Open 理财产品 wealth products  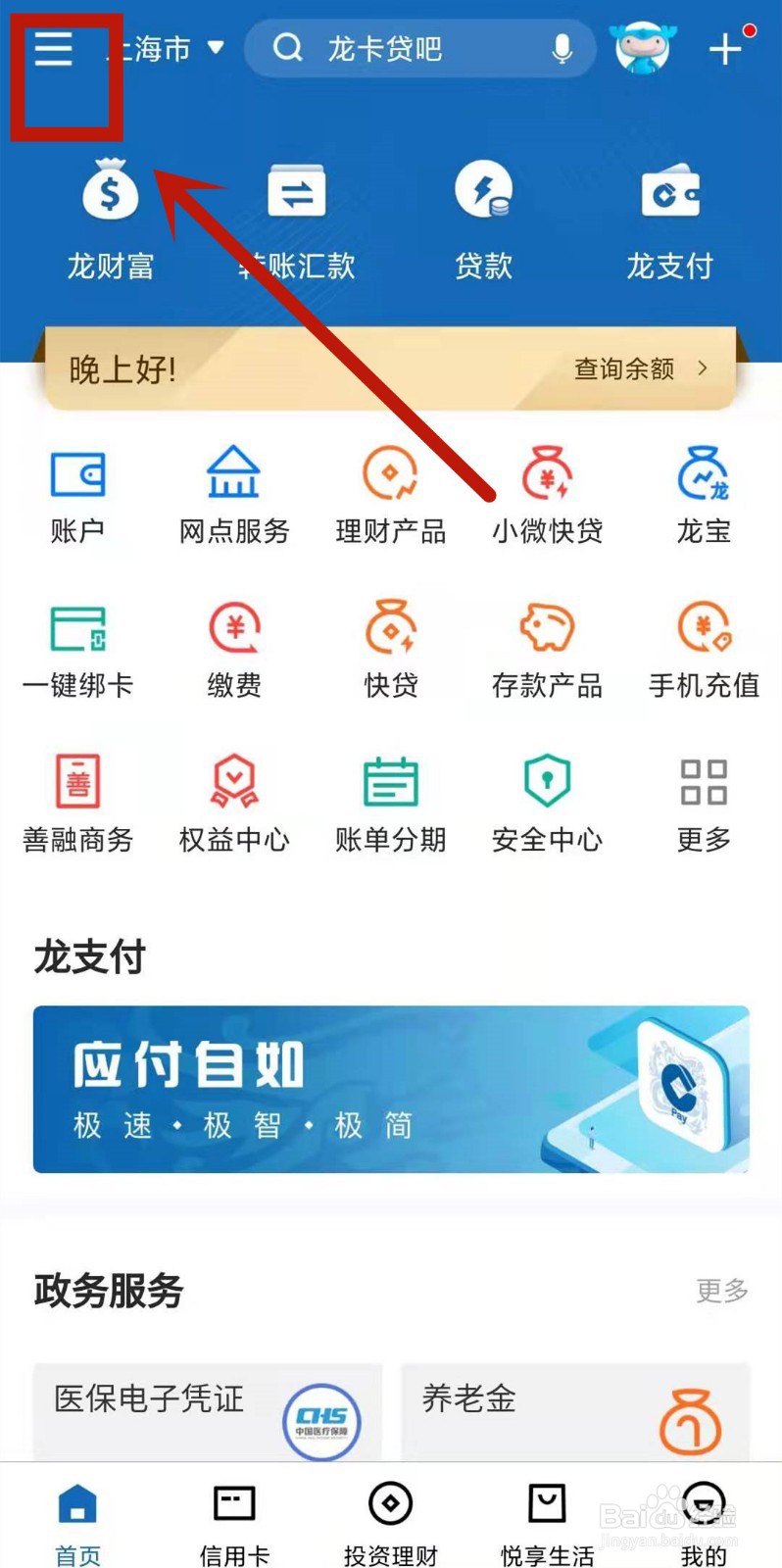coord(390,495)
